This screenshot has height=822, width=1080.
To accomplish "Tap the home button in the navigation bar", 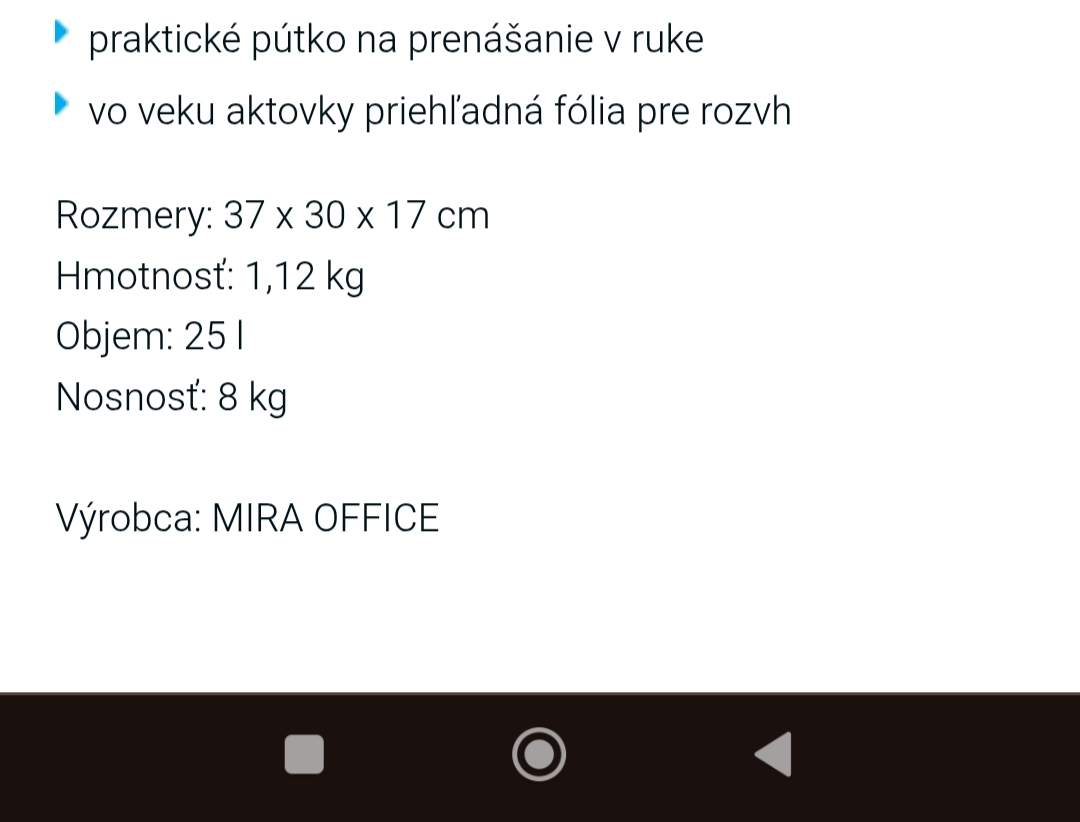I will (x=539, y=754).
